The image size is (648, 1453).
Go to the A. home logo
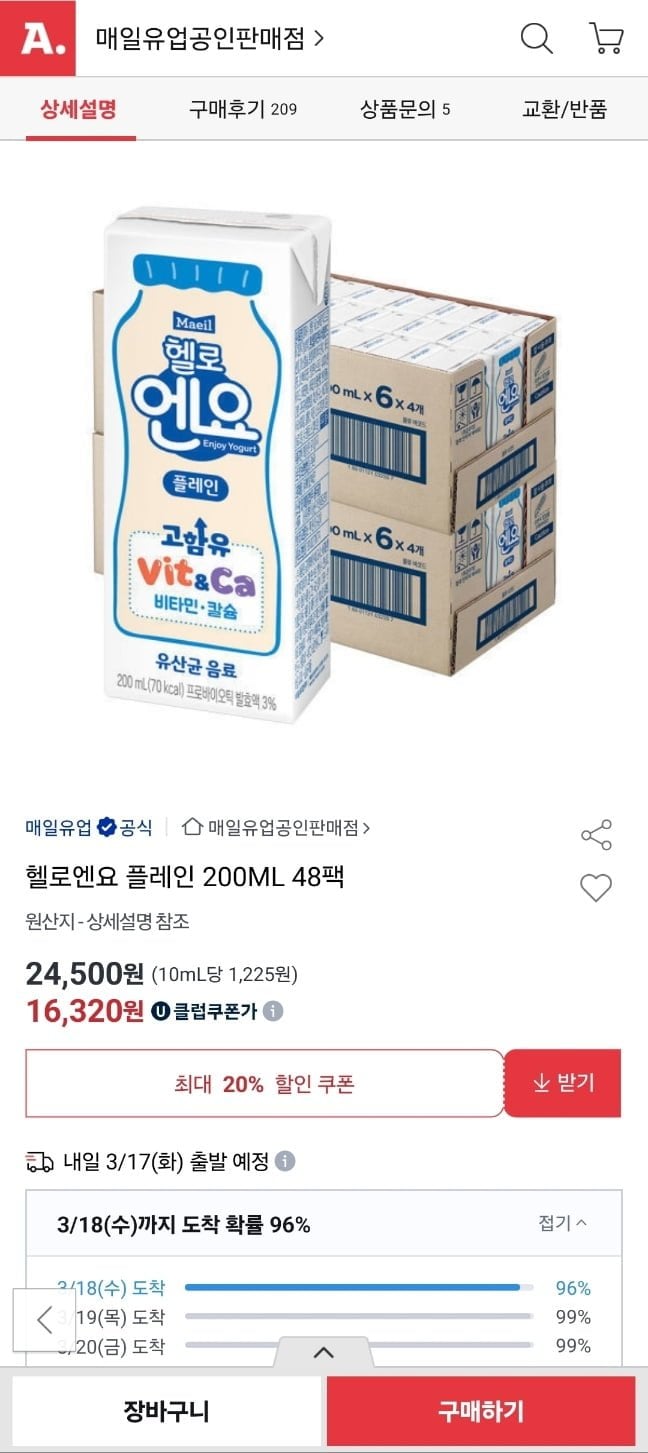click(x=37, y=38)
